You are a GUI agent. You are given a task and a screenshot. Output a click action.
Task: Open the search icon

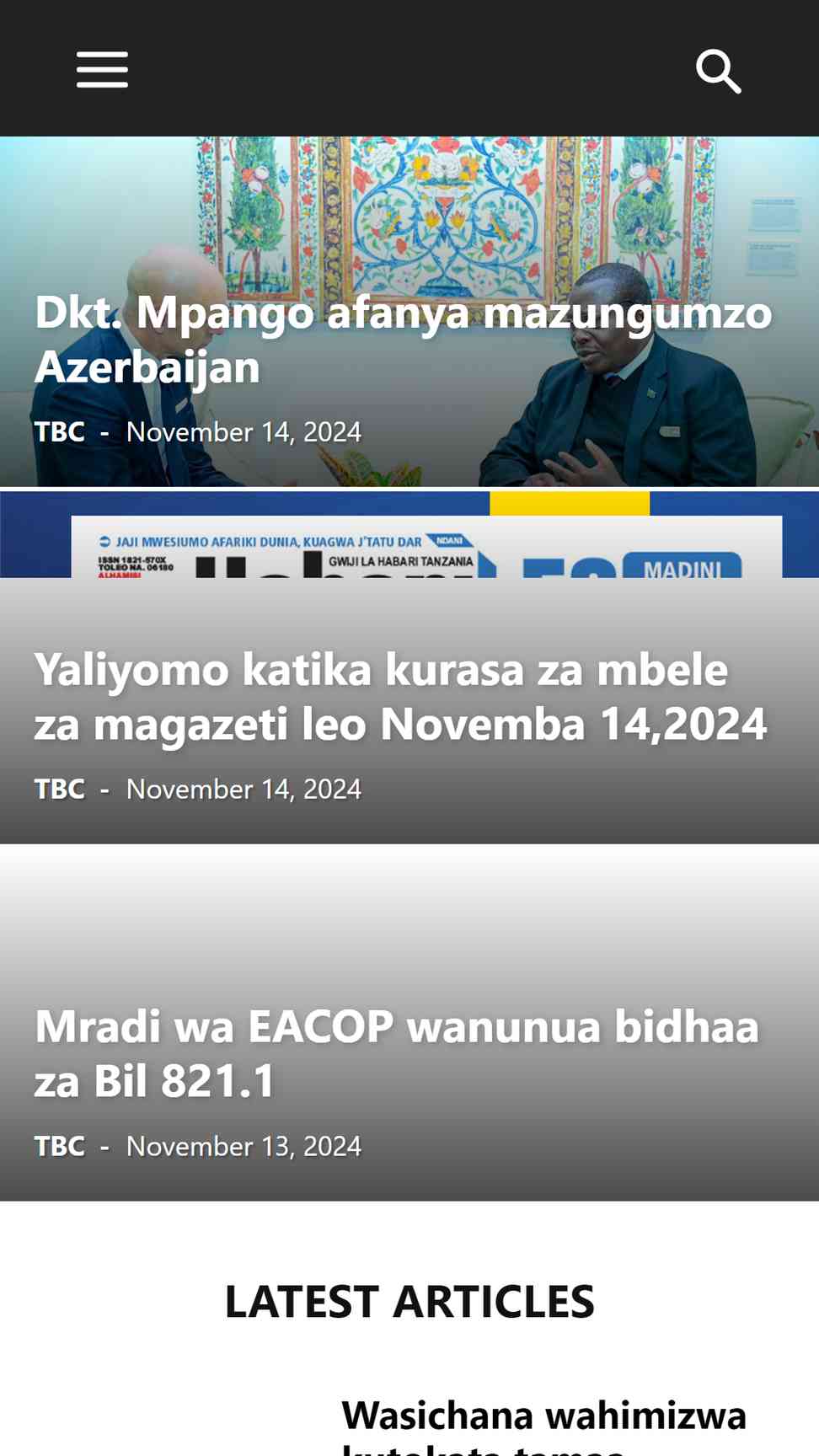[x=718, y=71]
